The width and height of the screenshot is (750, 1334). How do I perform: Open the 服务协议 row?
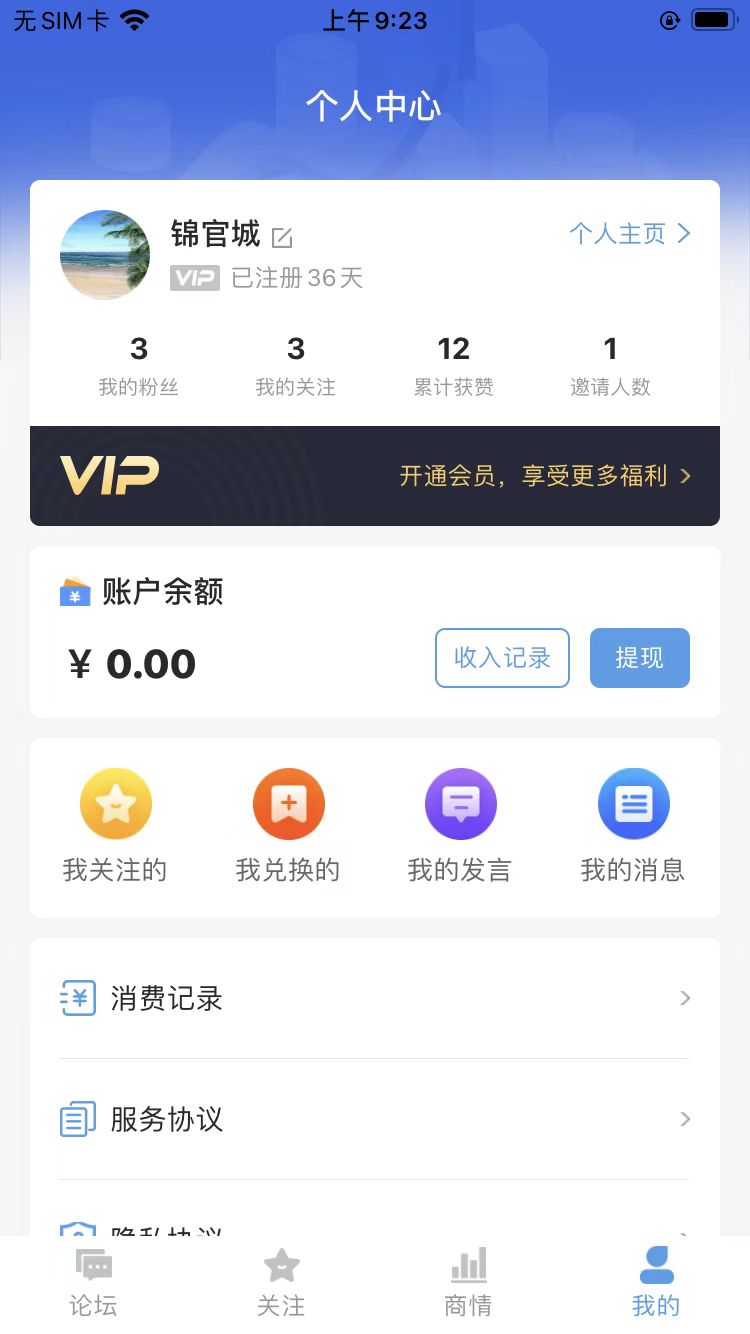(x=375, y=1119)
